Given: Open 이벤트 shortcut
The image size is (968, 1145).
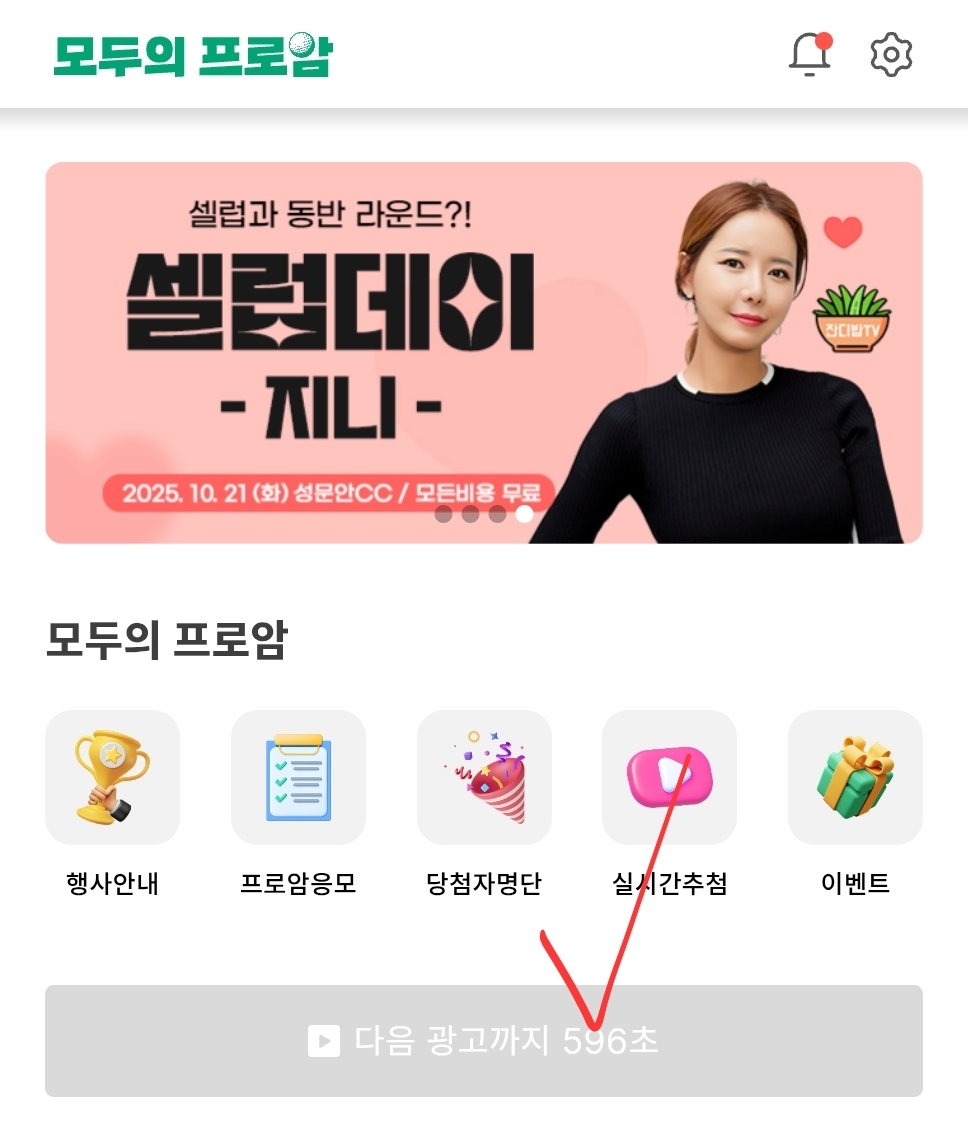Looking at the screenshot, I should [855, 777].
